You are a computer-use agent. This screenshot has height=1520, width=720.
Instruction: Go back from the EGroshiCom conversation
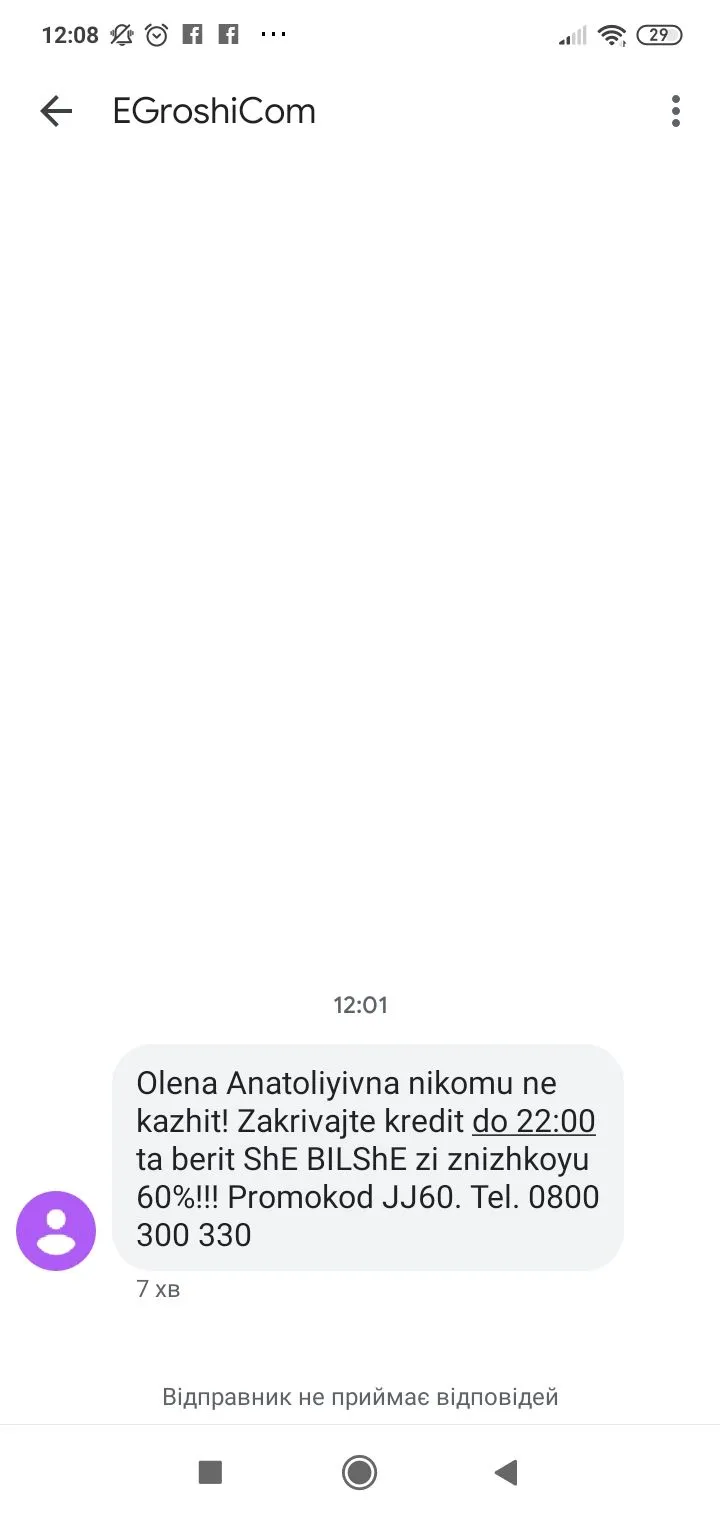pyautogui.click(x=56, y=111)
